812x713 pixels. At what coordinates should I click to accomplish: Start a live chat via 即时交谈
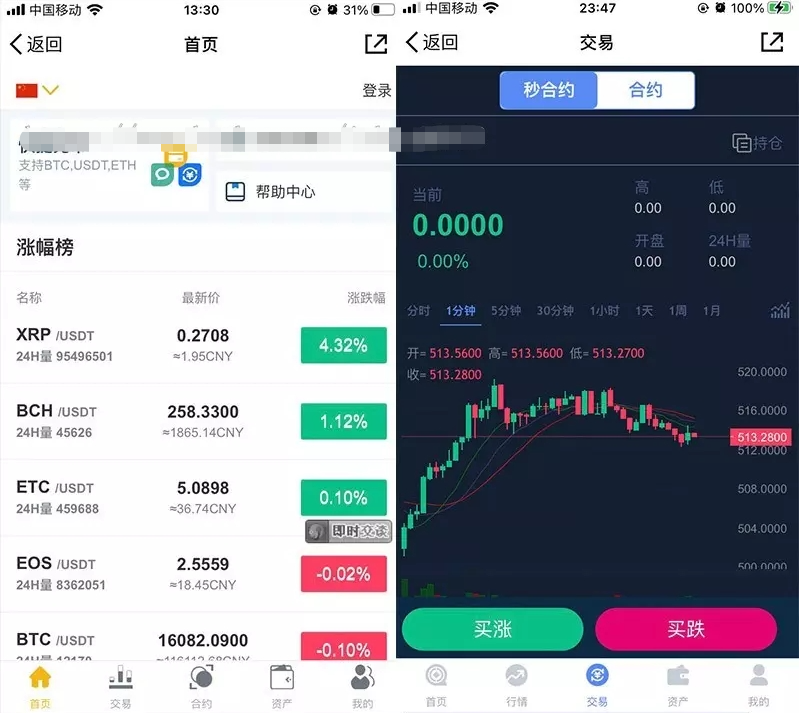(348, 532)
